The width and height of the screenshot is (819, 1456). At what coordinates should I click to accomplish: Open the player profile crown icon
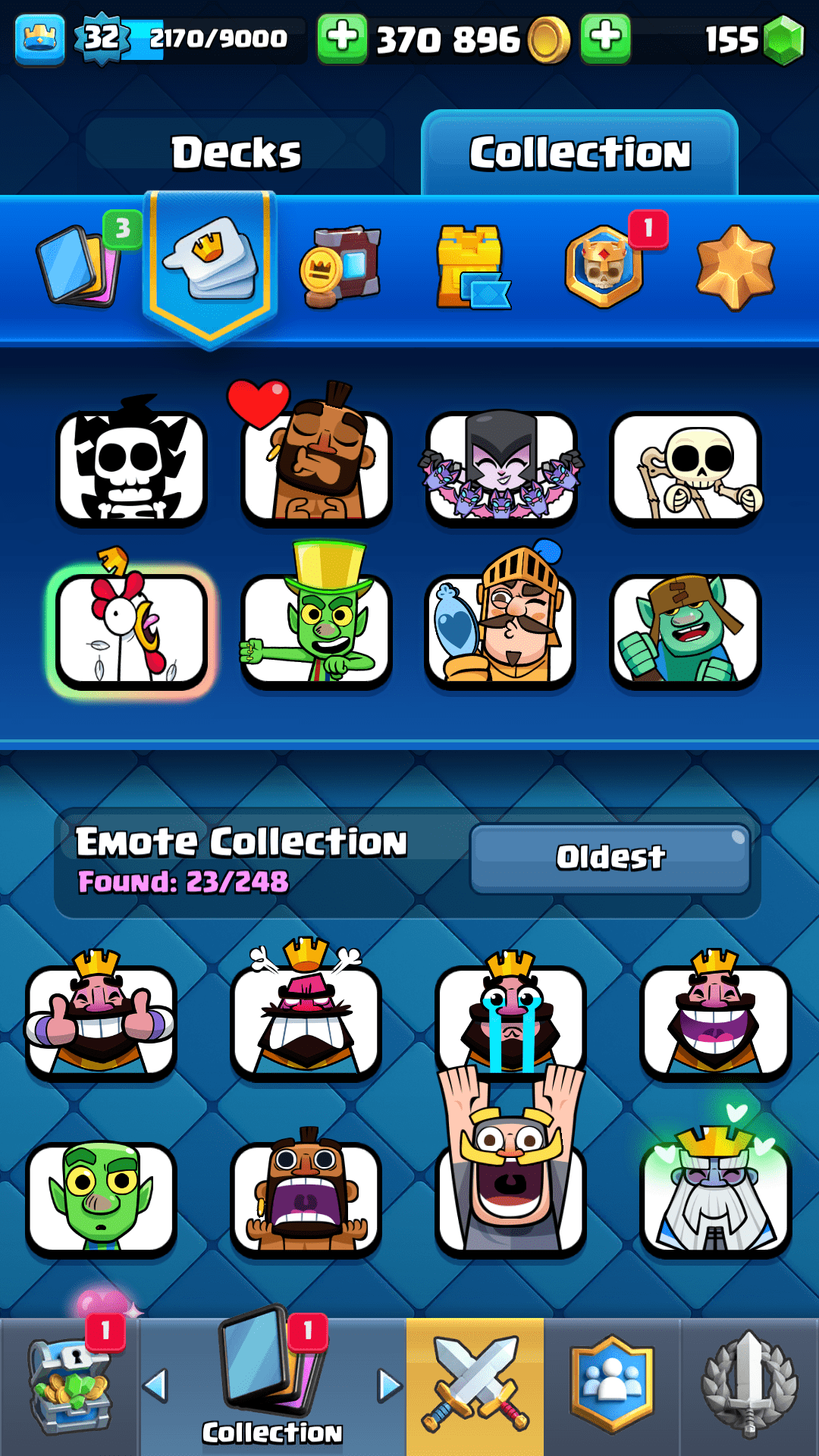39,38
